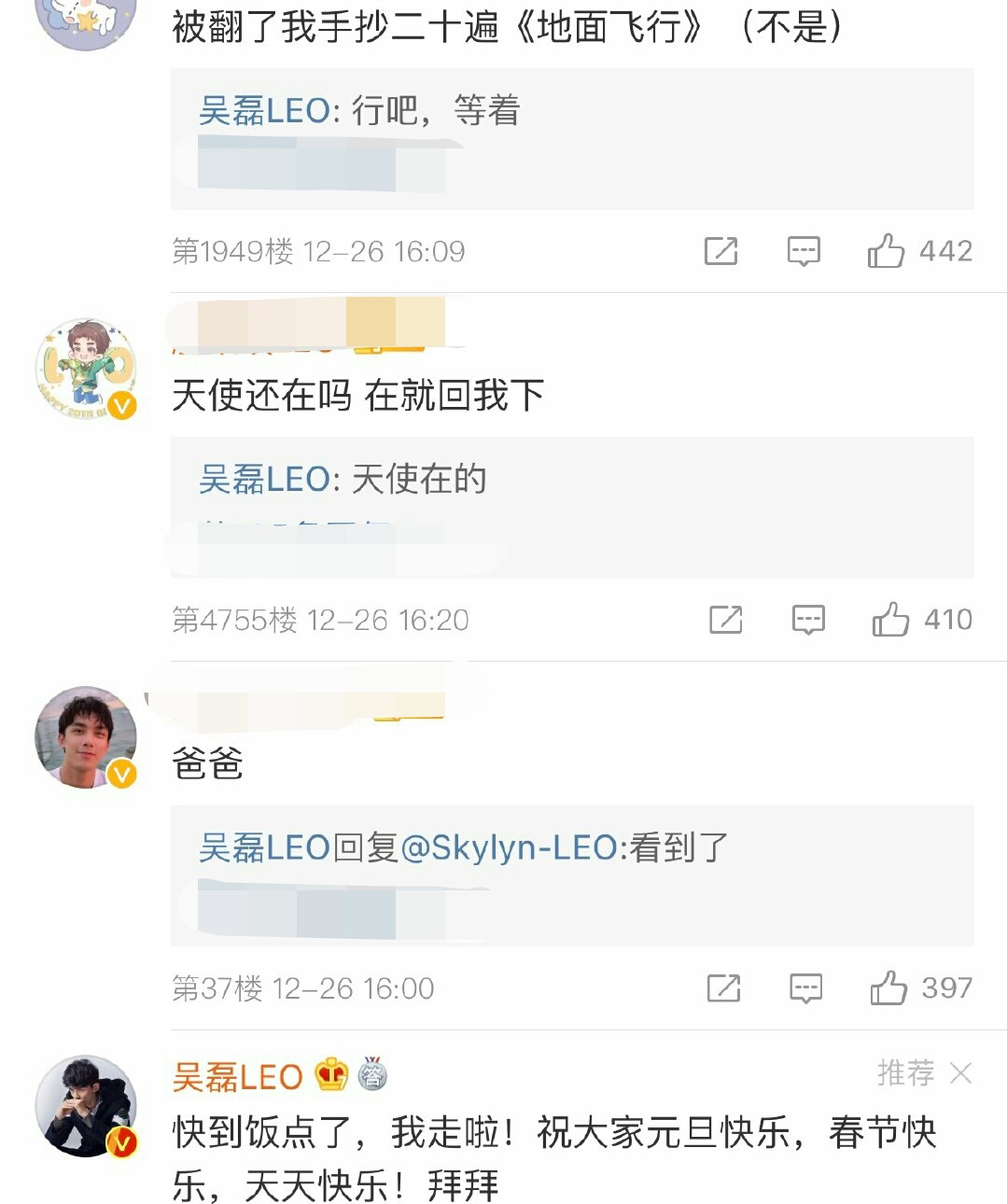
Task: Share the comment on floor 37
Action: (723, 988)
